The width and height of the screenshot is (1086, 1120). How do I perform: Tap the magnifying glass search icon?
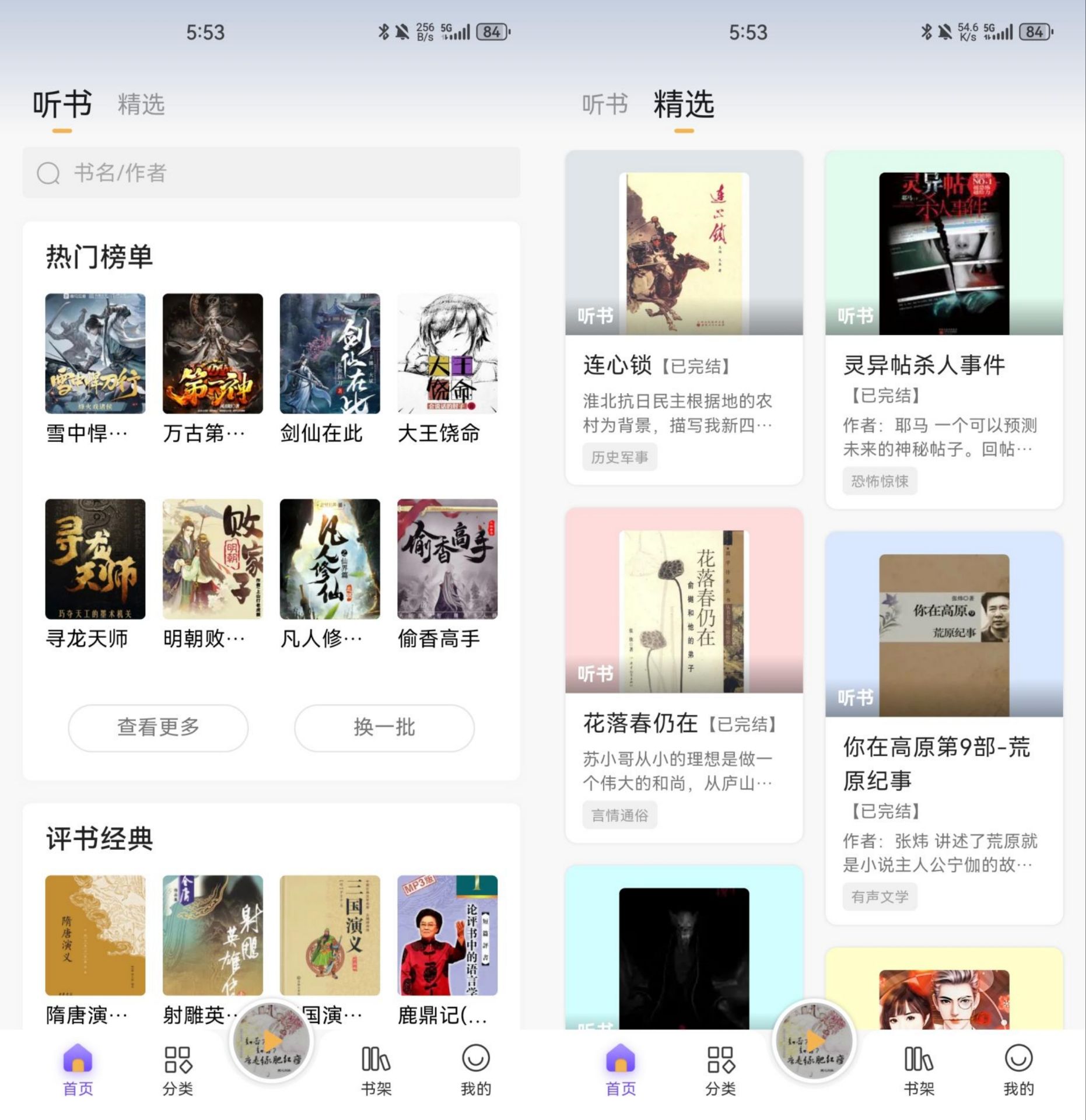(49, 173)
